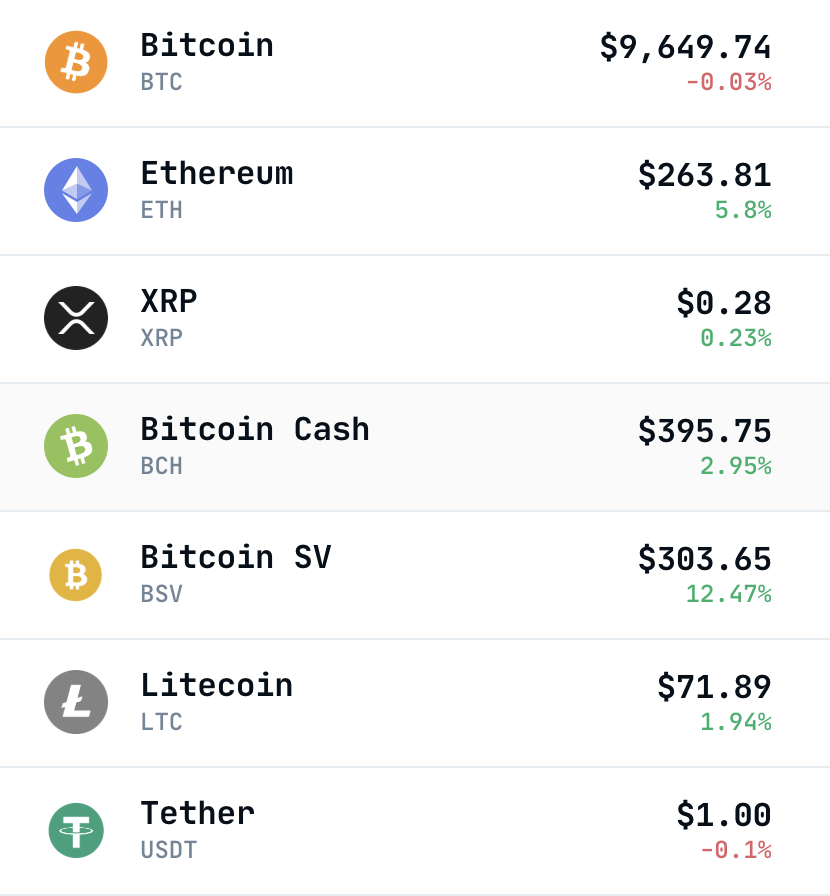Open the Bitcoin row

pyautogui.click(x=415, y=62)
